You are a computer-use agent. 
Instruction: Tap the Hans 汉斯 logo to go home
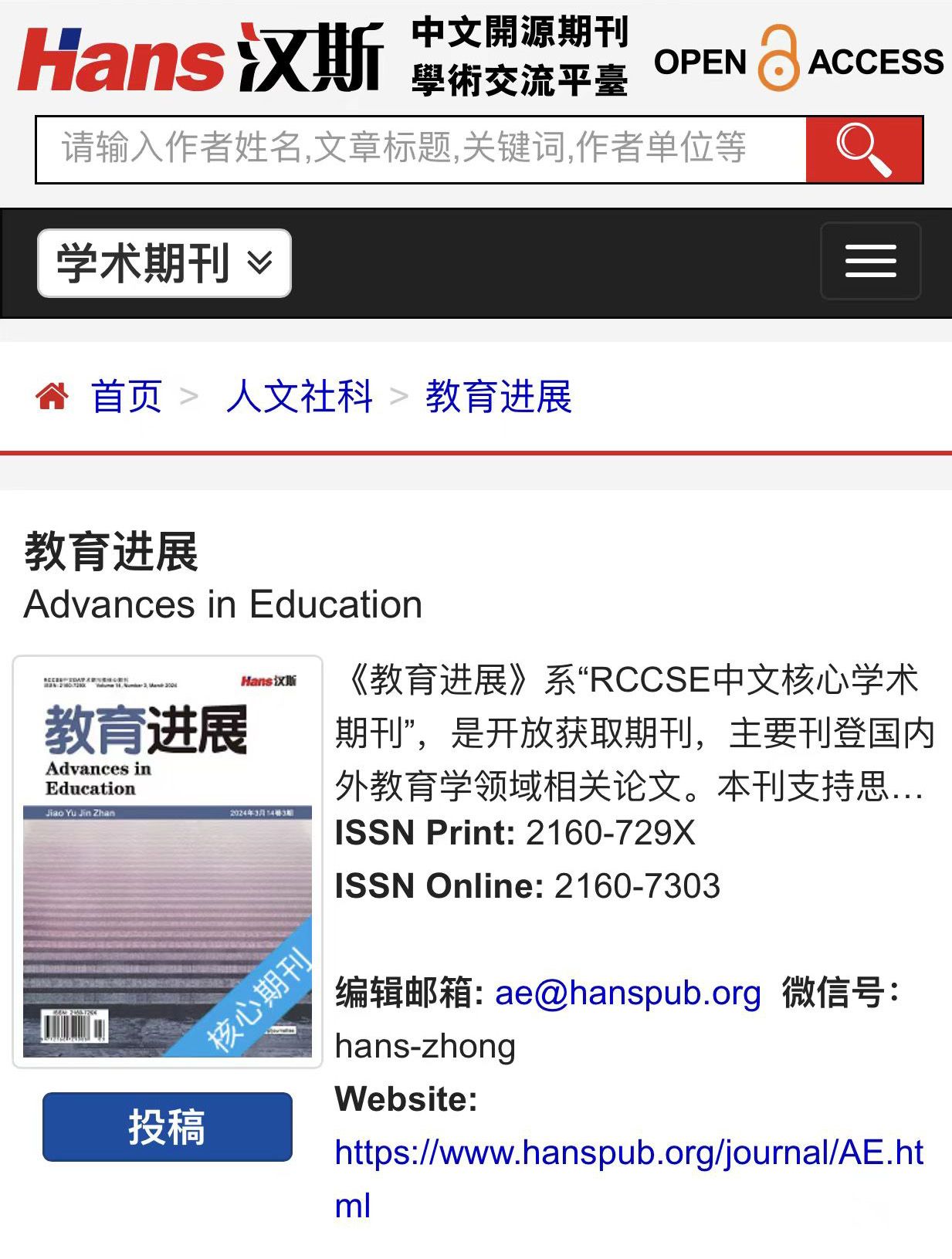tap(201, 59)
